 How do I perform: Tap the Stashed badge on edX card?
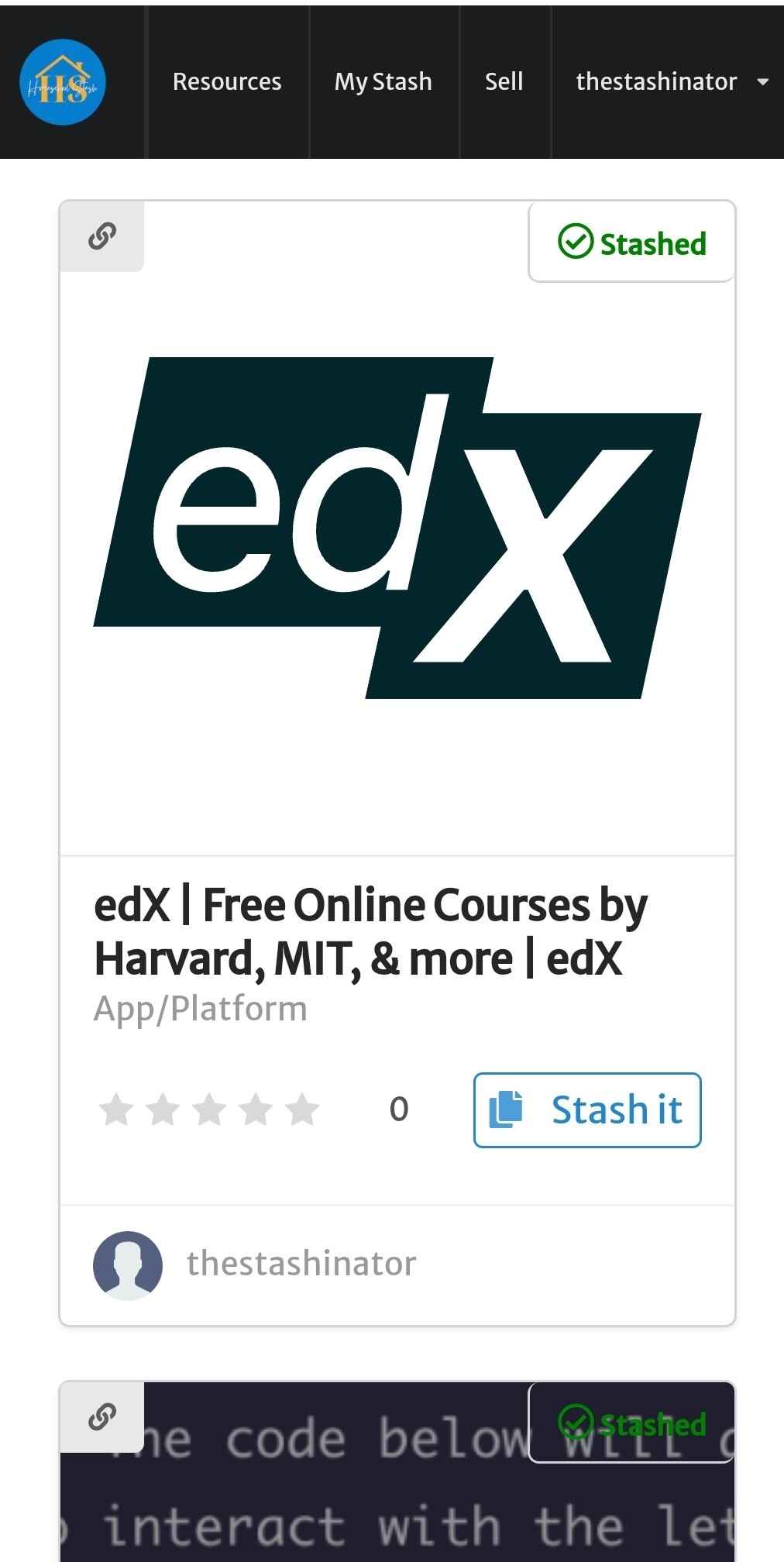(x=631, y=243)
